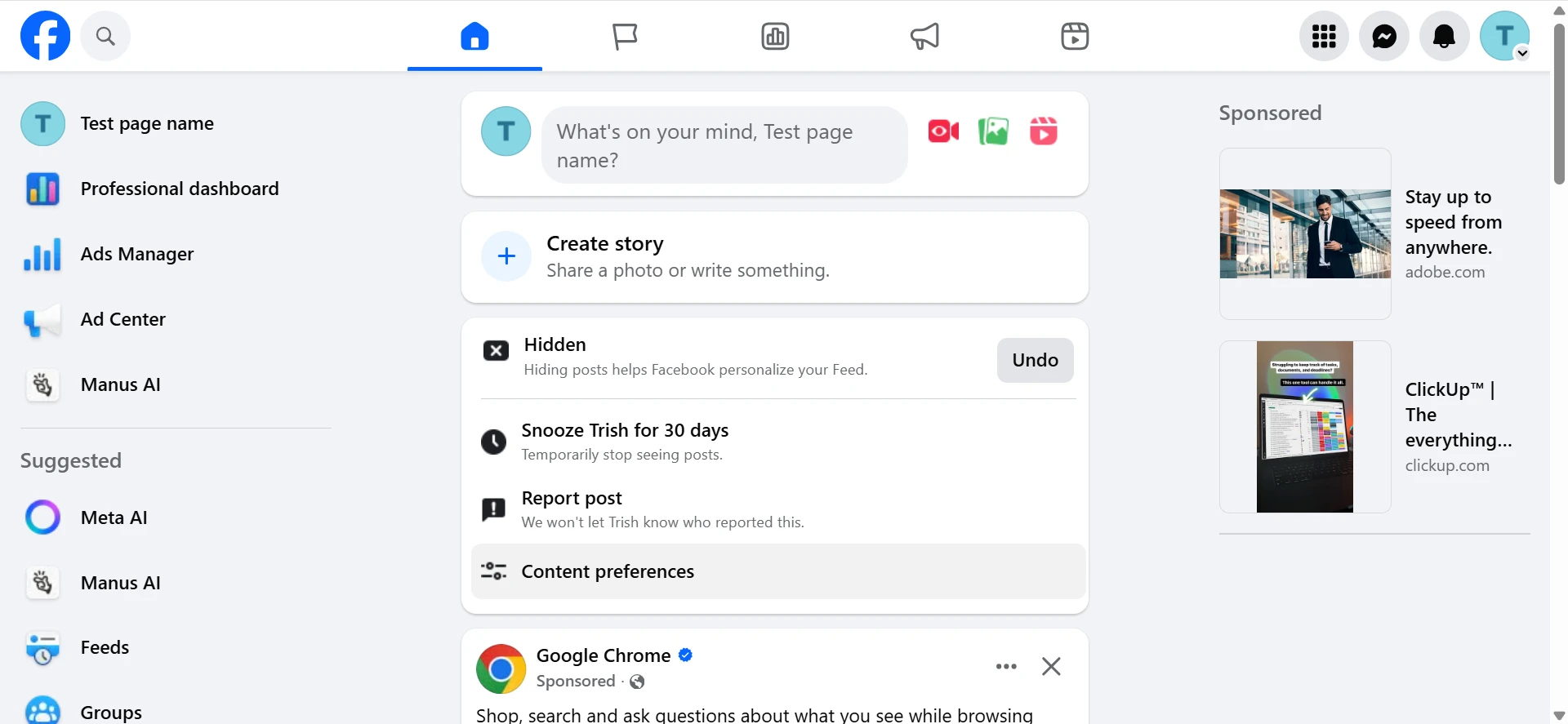Go to Professional dashboard
The height and width of the screenshot is (724, 1568).
click(179, 189)
